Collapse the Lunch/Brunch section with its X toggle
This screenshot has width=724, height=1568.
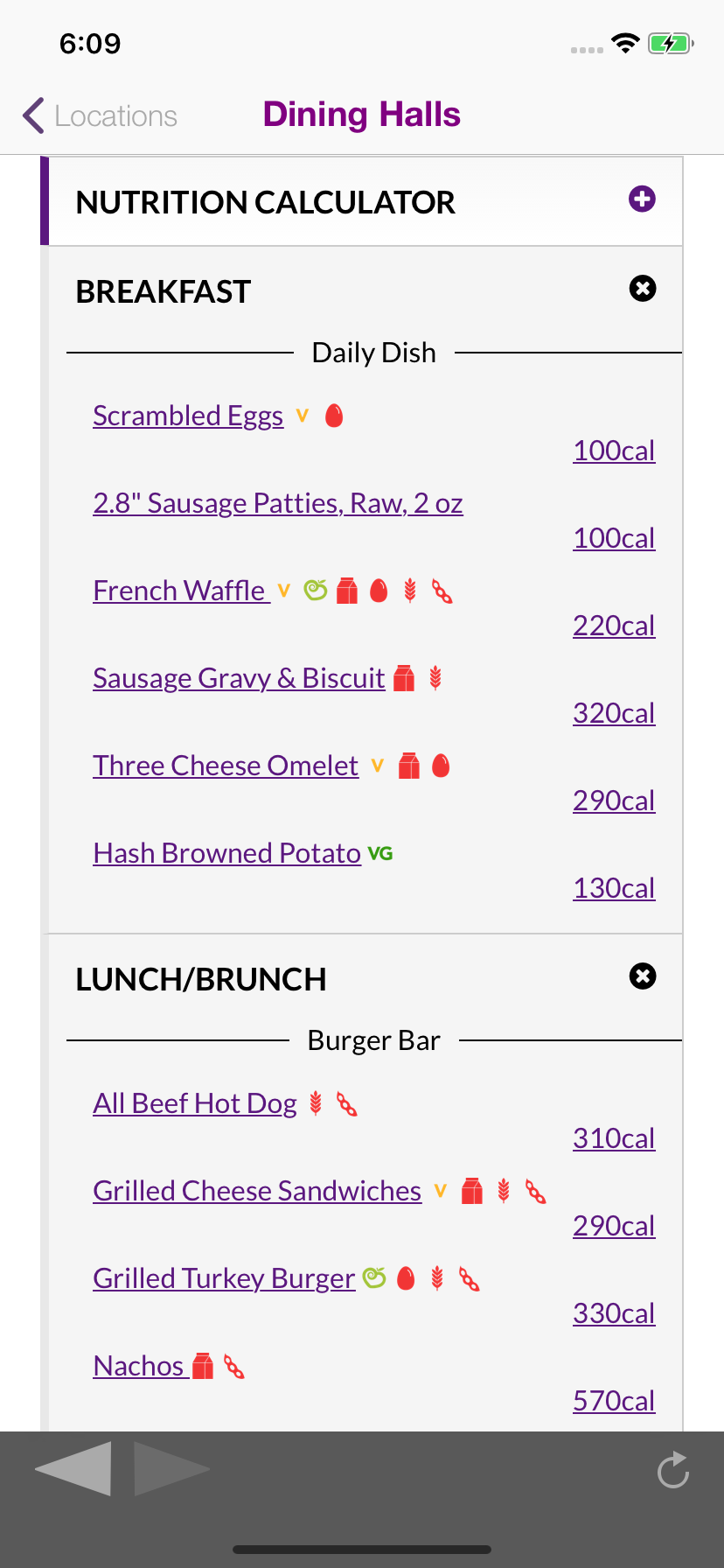[x=643, y=976]
